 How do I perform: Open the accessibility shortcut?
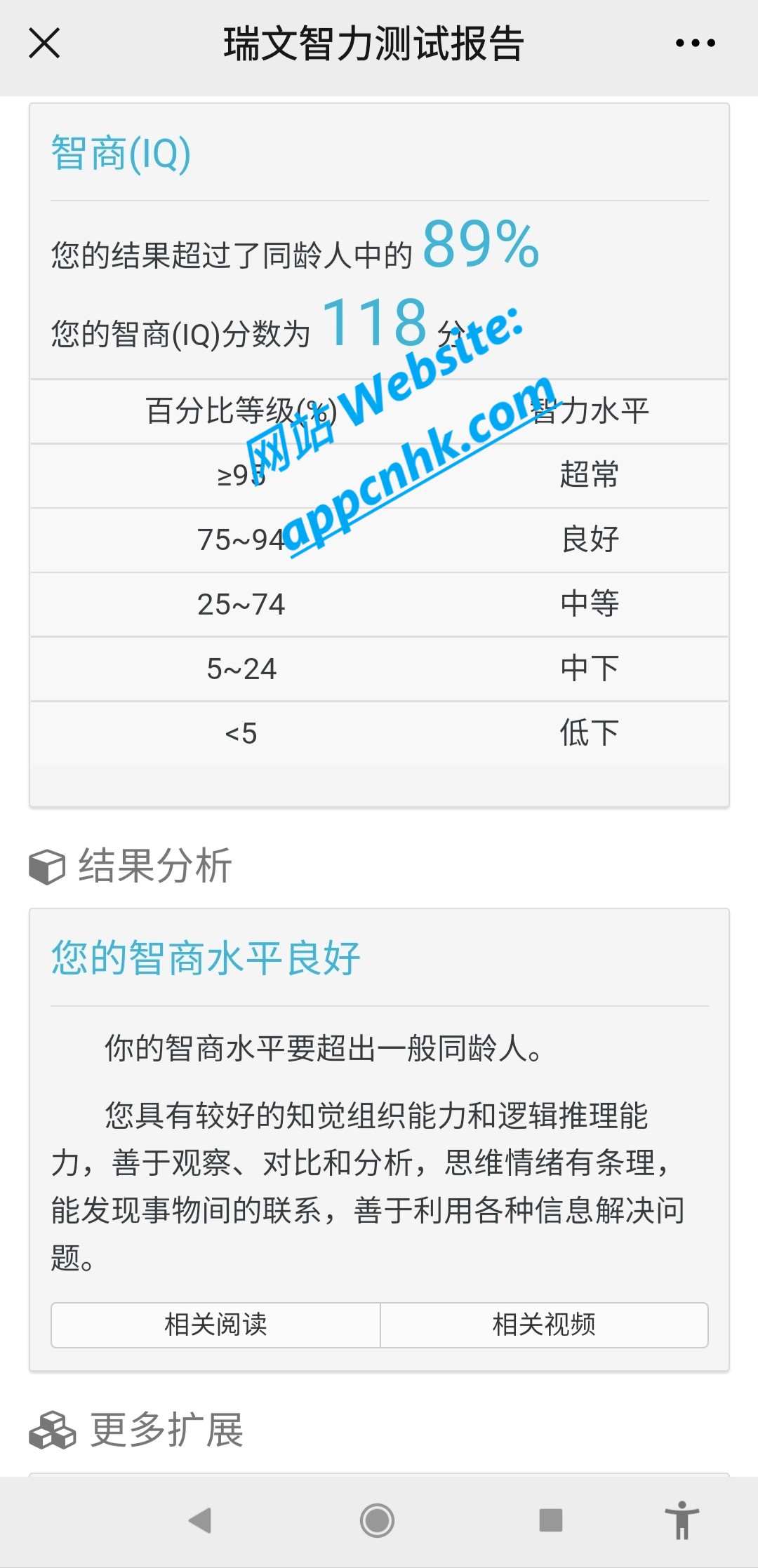pyautogui.click(x=682, y=1520)
